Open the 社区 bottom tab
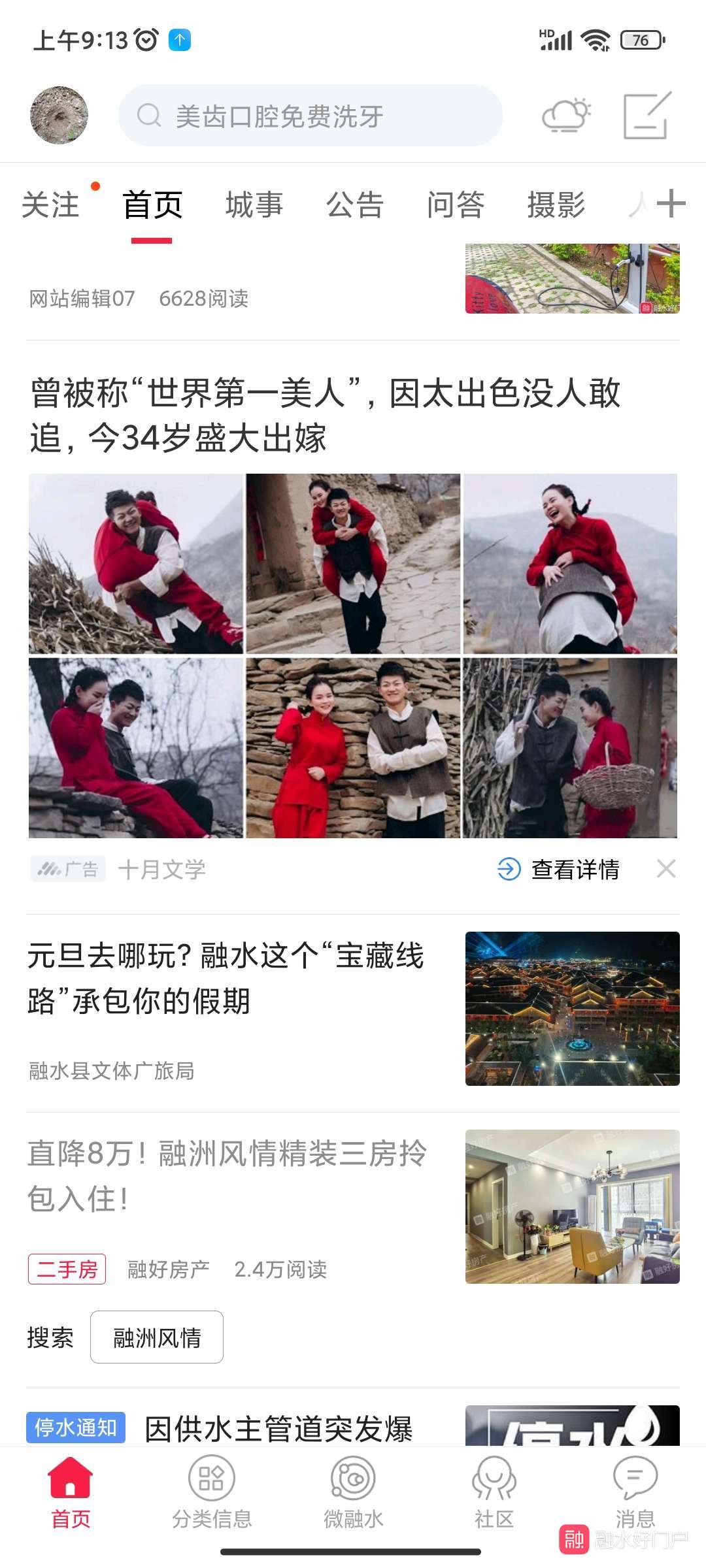Screen dimensions: 706x1568 (x=494, y=1493)
